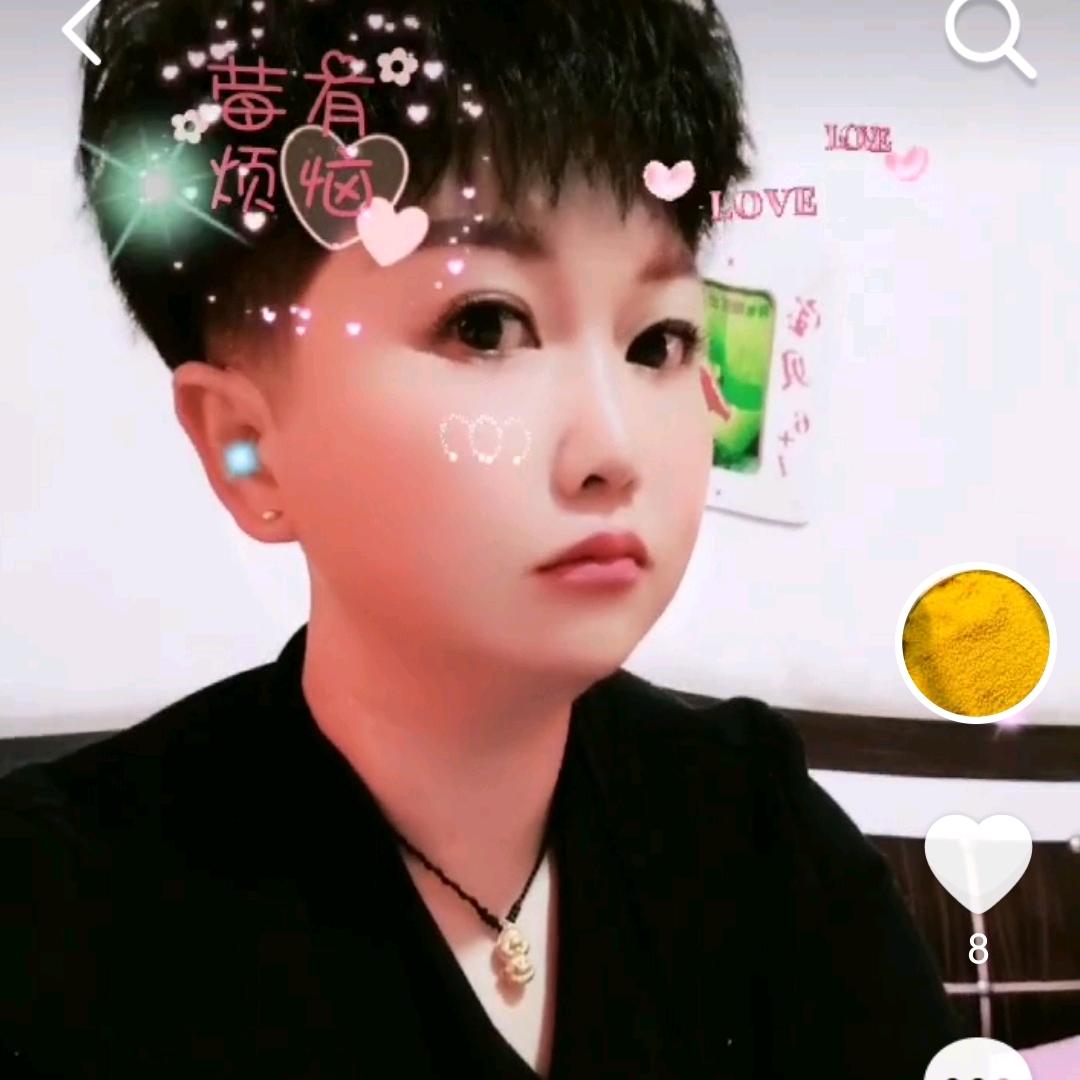Go back using the top-left arrow
The image size is (1080, 1080).
tap(82, 32)
